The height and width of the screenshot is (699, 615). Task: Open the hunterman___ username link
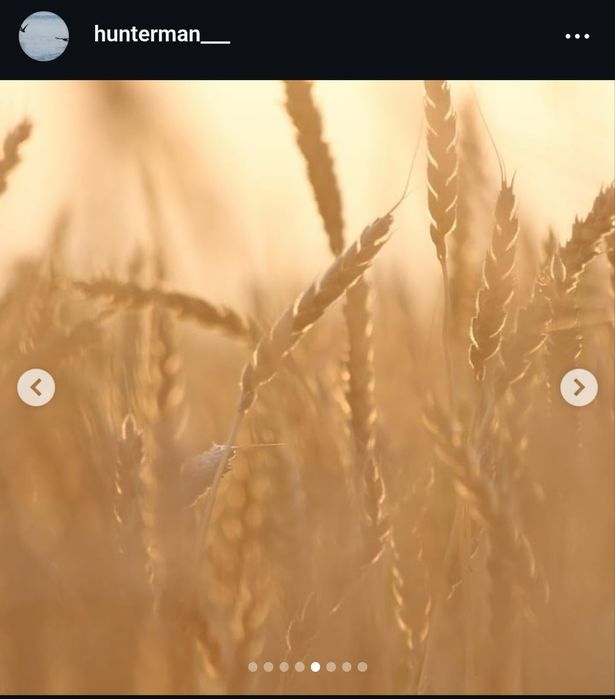pos(161,35)
